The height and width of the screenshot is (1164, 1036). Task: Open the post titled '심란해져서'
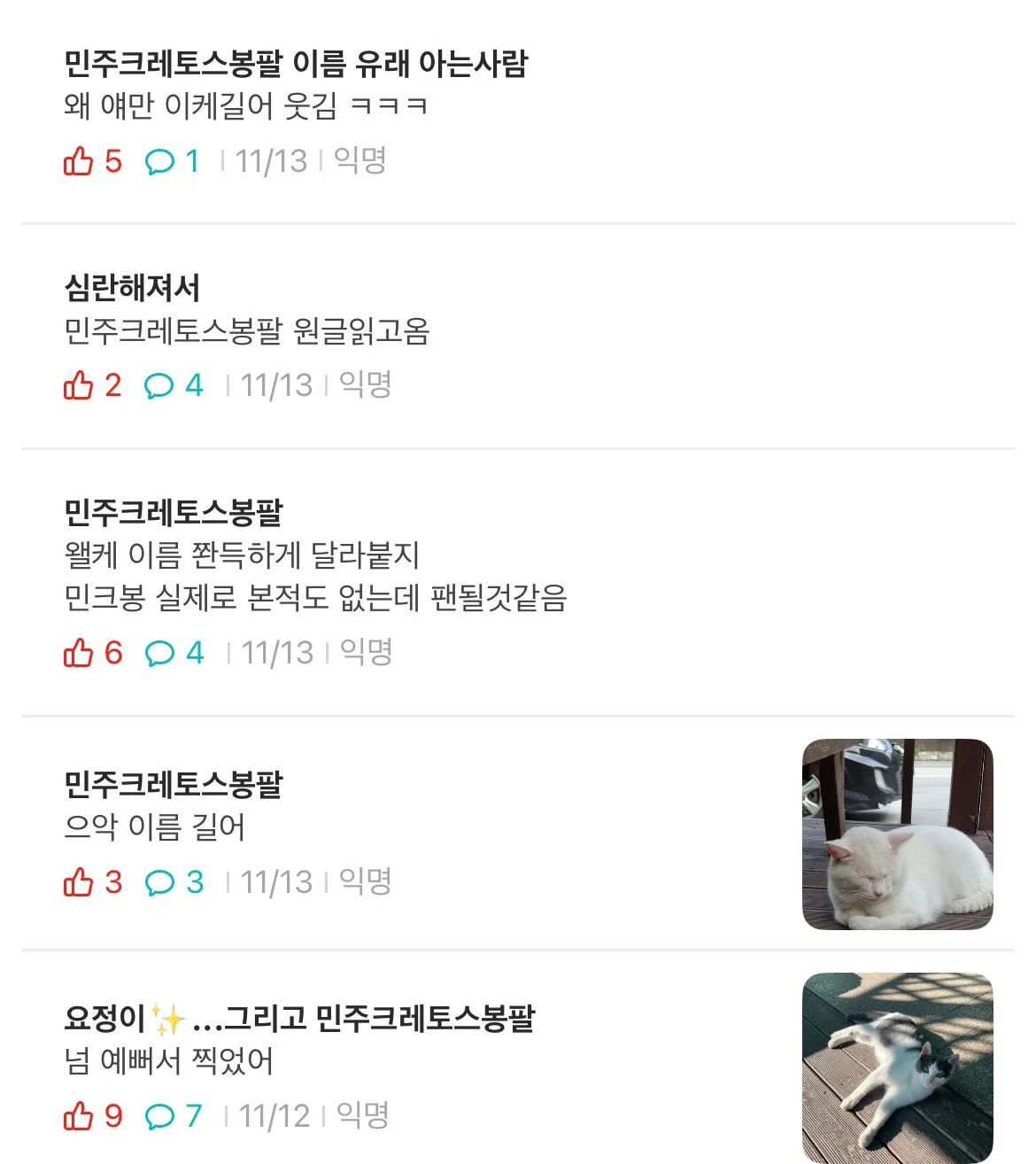tap(133, 288)
